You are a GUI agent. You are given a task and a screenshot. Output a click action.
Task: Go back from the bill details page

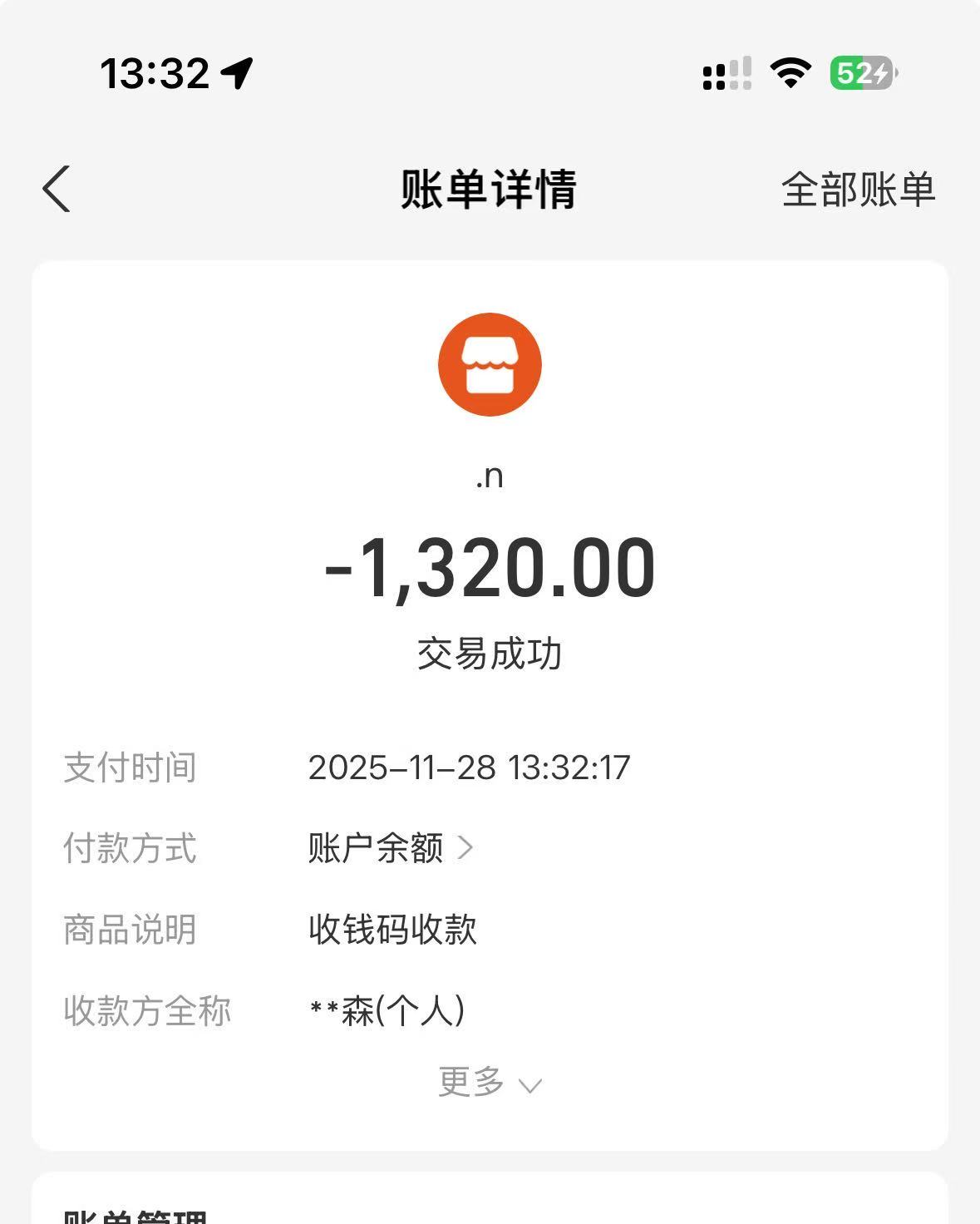(x=57, y=189)
